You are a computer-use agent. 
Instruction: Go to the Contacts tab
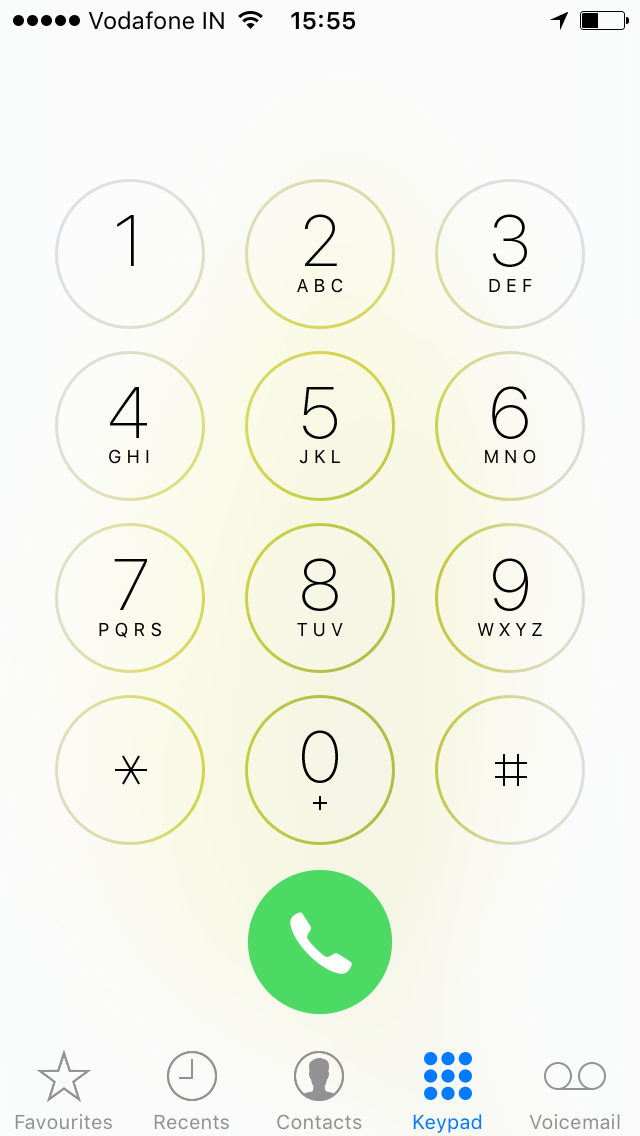[319, 1090]
